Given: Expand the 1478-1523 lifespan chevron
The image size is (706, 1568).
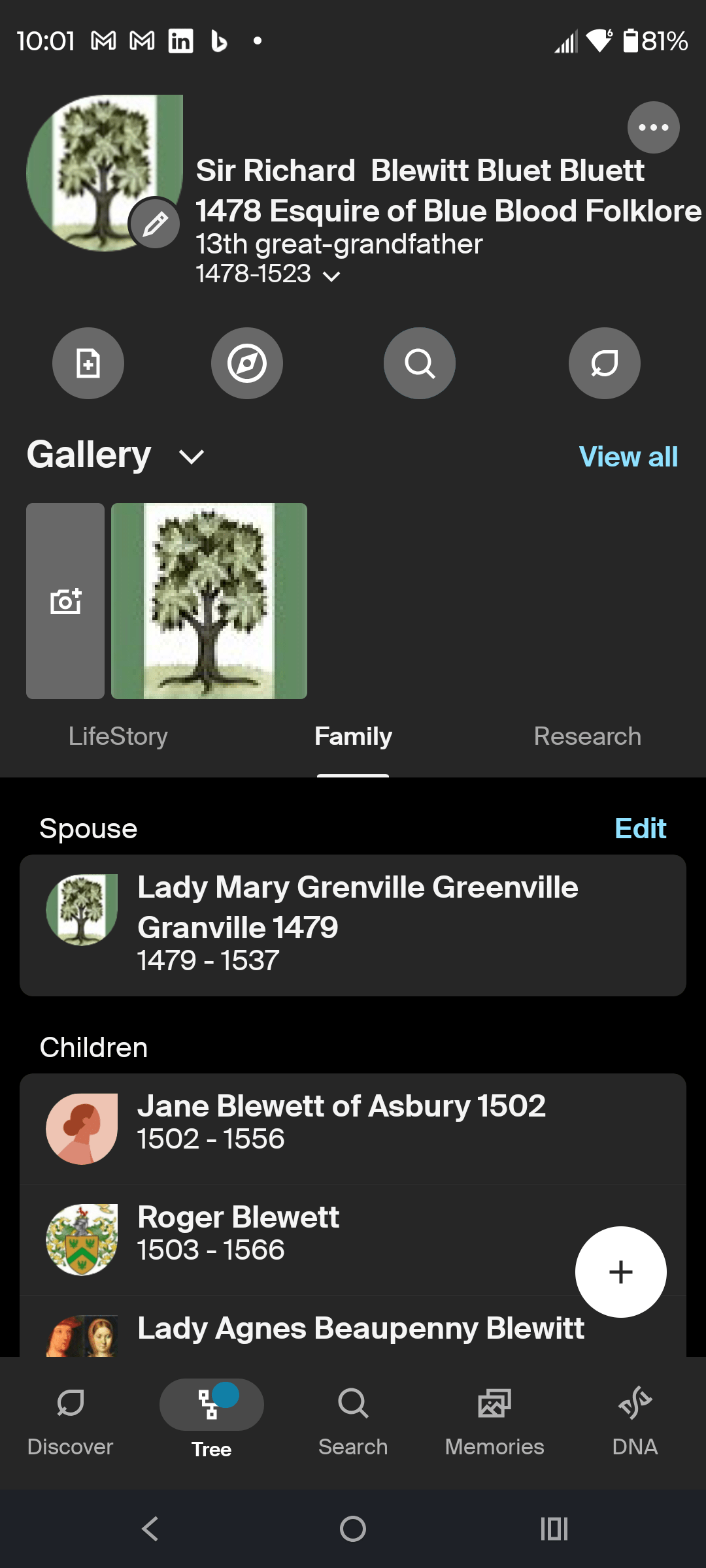Looking at the screenshot, I should [x=331, y=276].
